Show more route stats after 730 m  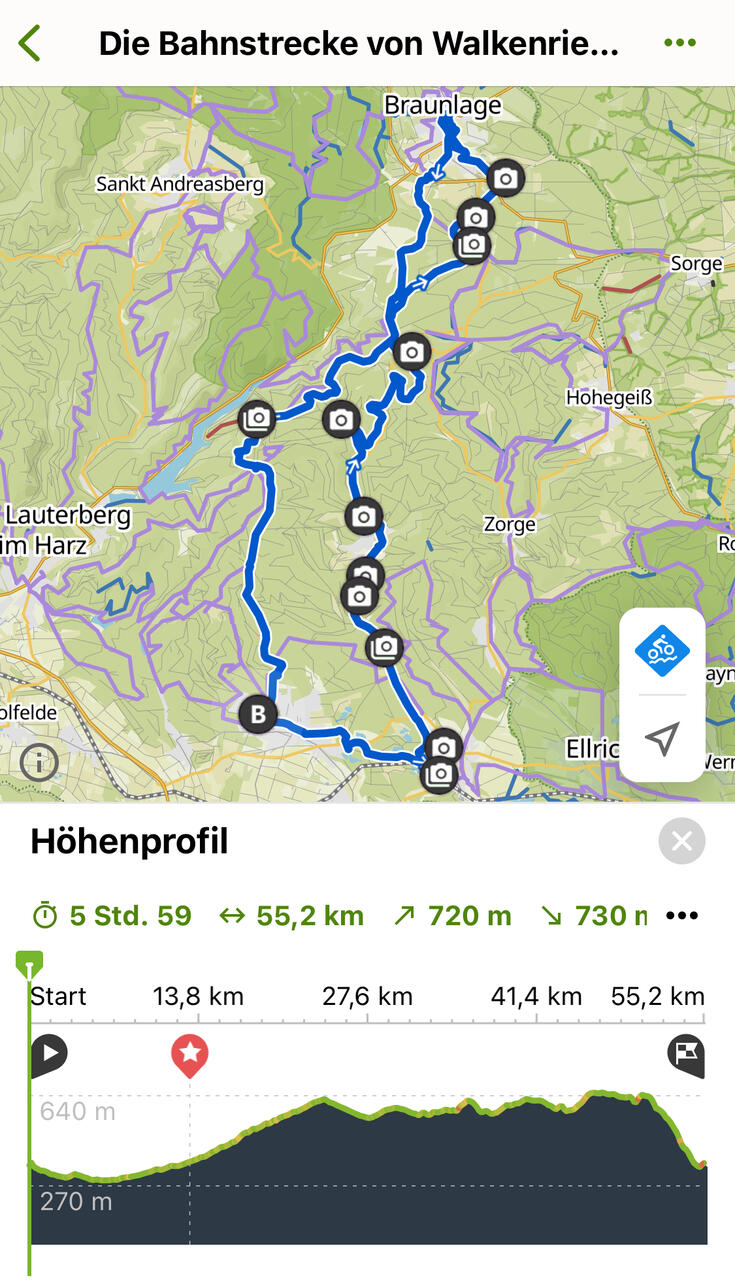pyautogui.click(x=682, y=915)
